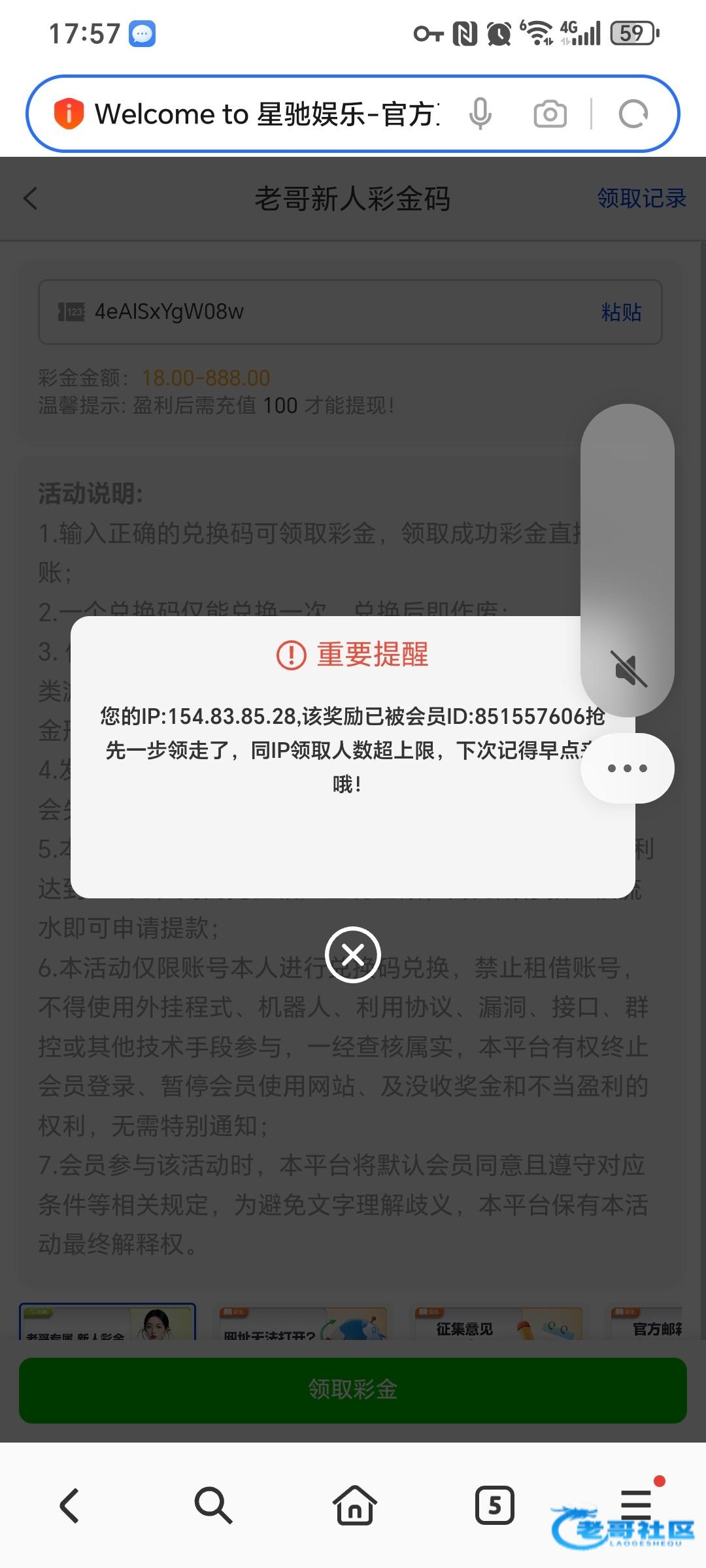
Task: Open the tab switcher showing 5 tabs
Action: (494, 1506)
